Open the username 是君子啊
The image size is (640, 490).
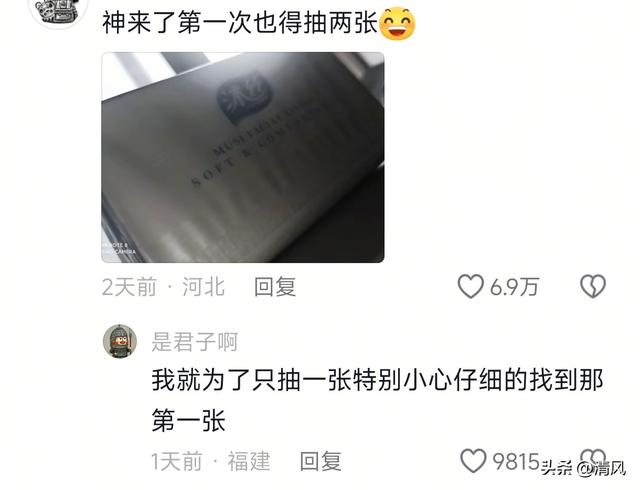point(195,342)
